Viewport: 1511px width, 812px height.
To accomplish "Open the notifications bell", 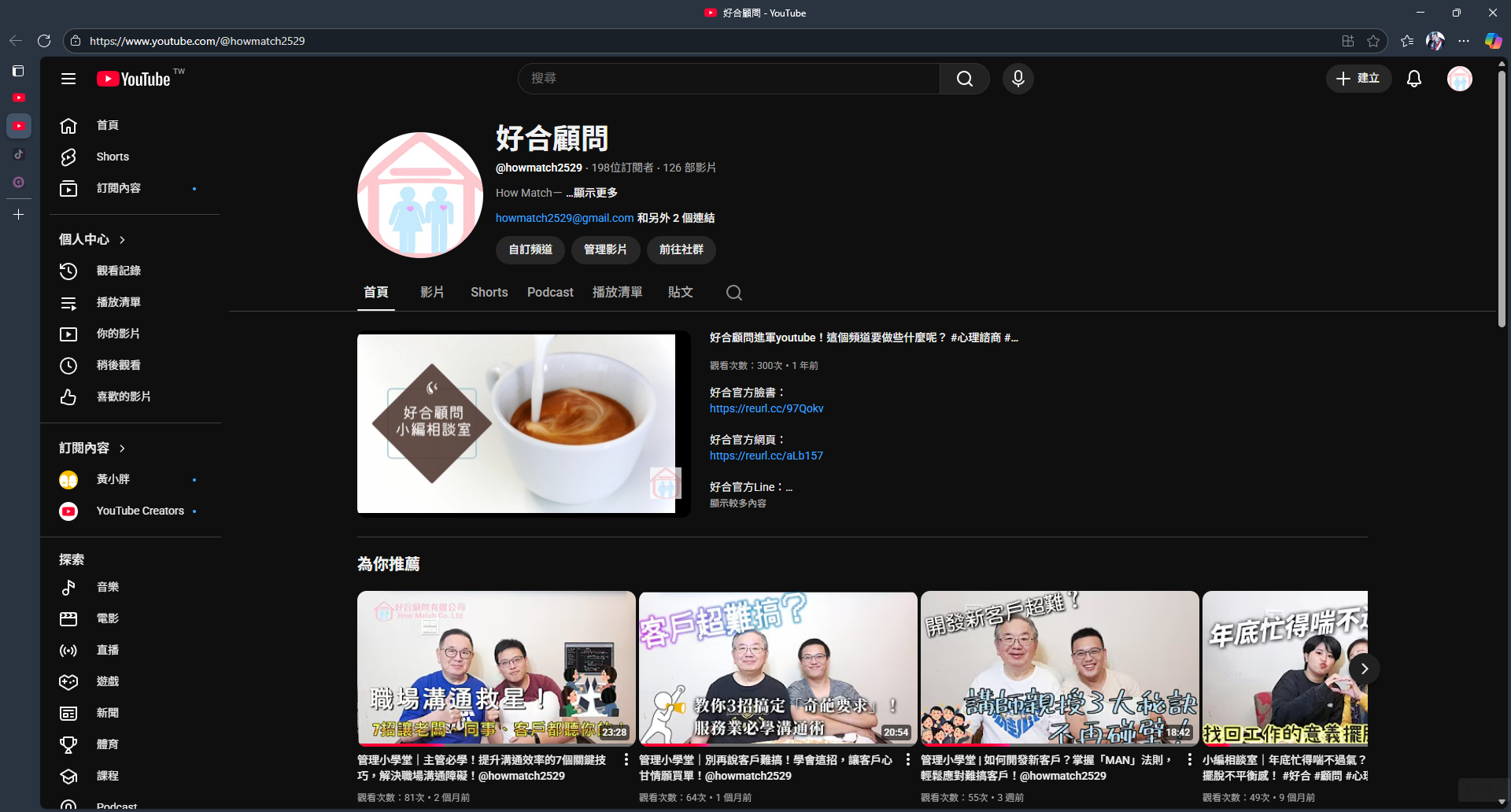I will 1414,79.
